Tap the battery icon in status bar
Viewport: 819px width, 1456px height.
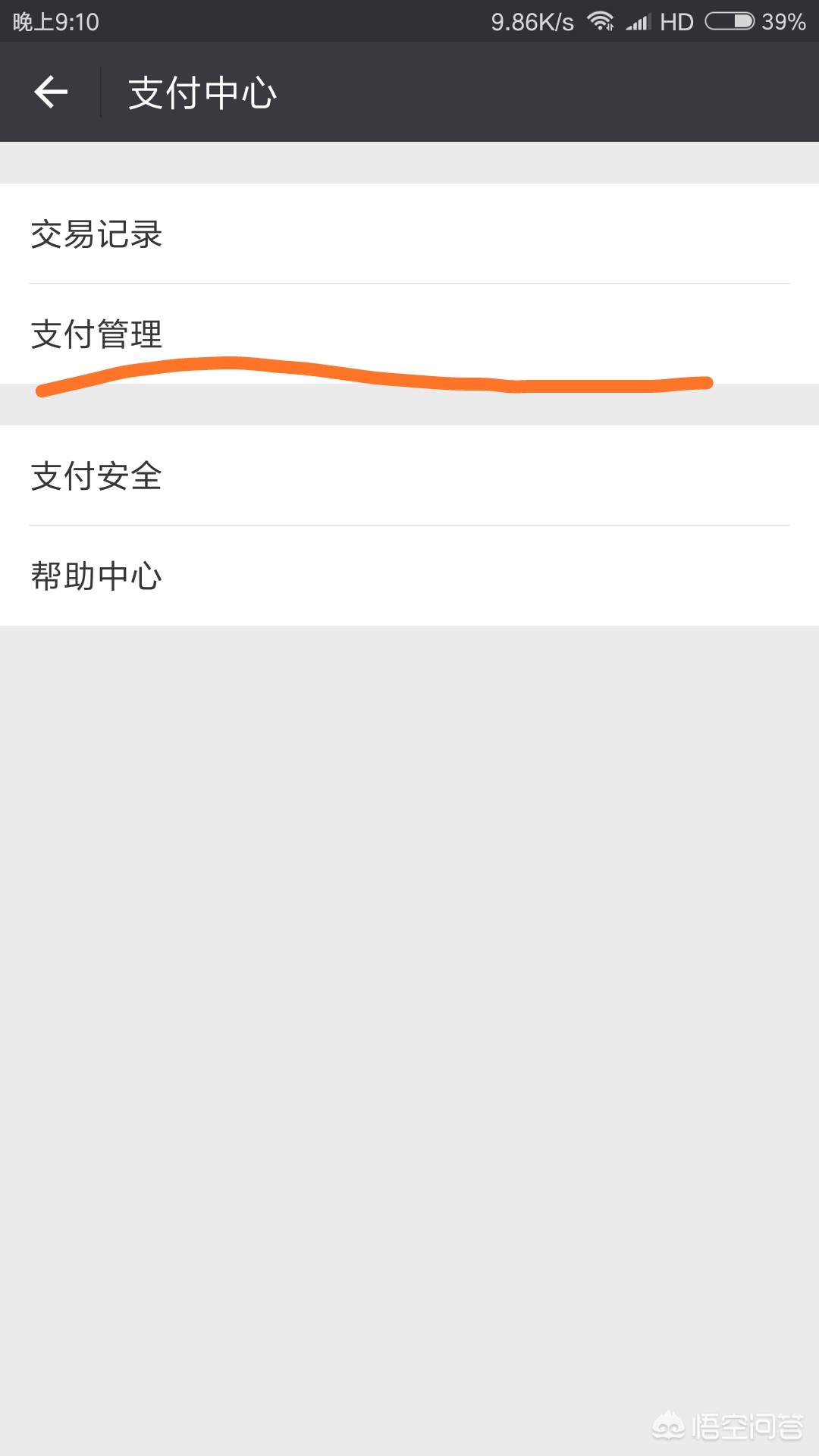pyautogui.click(x=730, y=21)
